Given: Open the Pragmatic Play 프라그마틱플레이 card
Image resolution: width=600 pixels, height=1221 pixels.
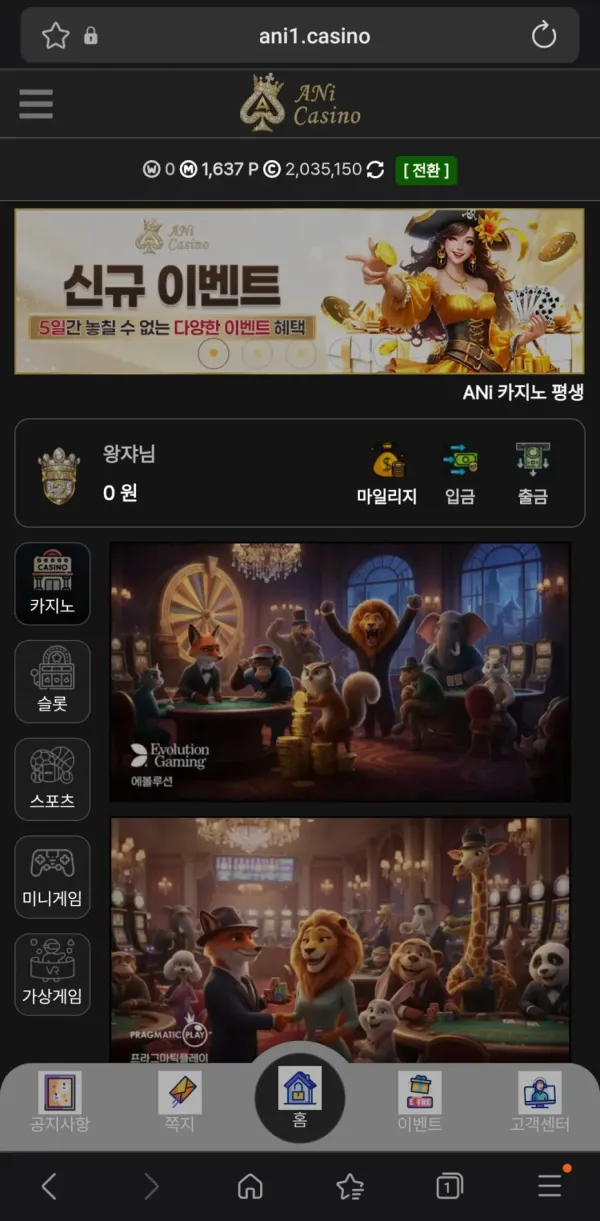Looking at the screenshot, I should [340, 938].
